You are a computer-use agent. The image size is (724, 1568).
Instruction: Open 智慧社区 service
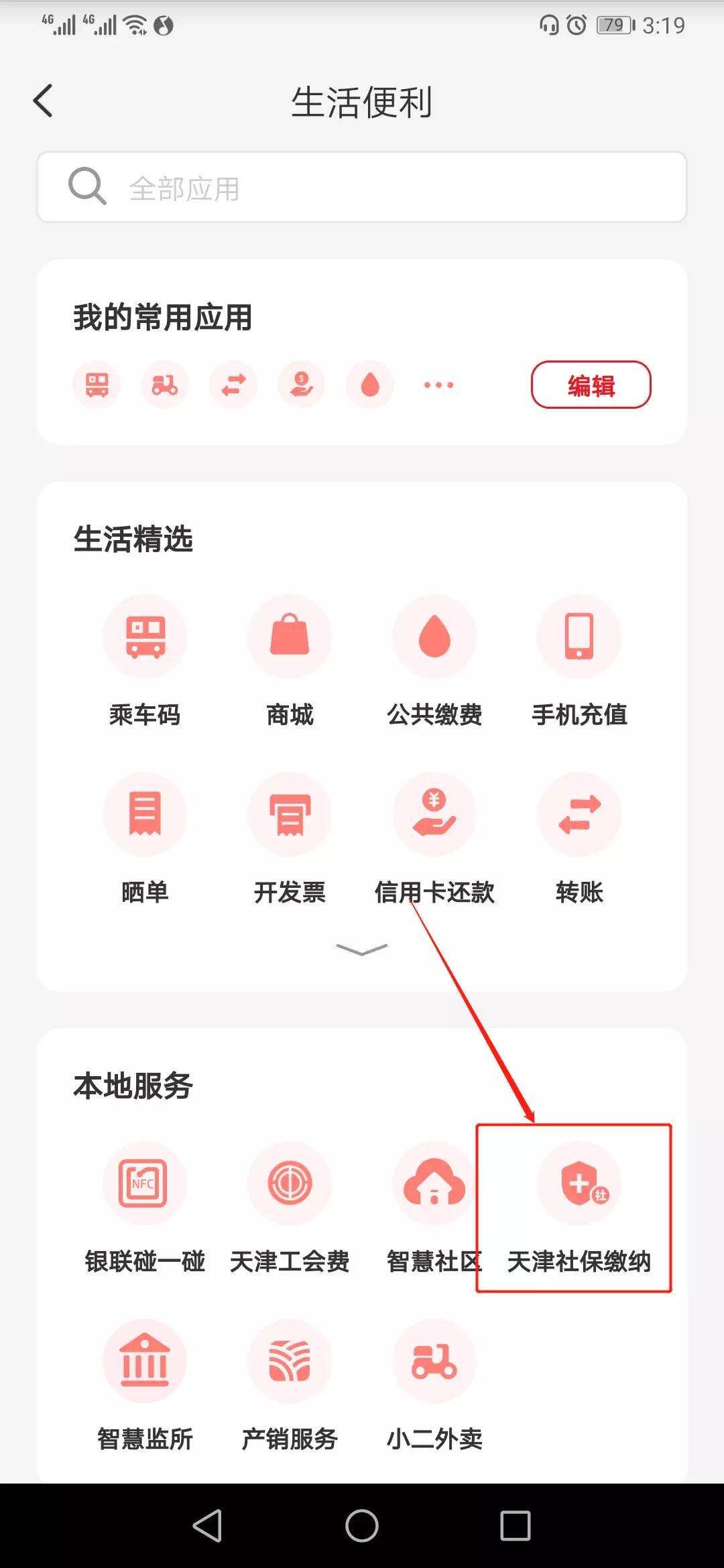tap(434, 1206)
